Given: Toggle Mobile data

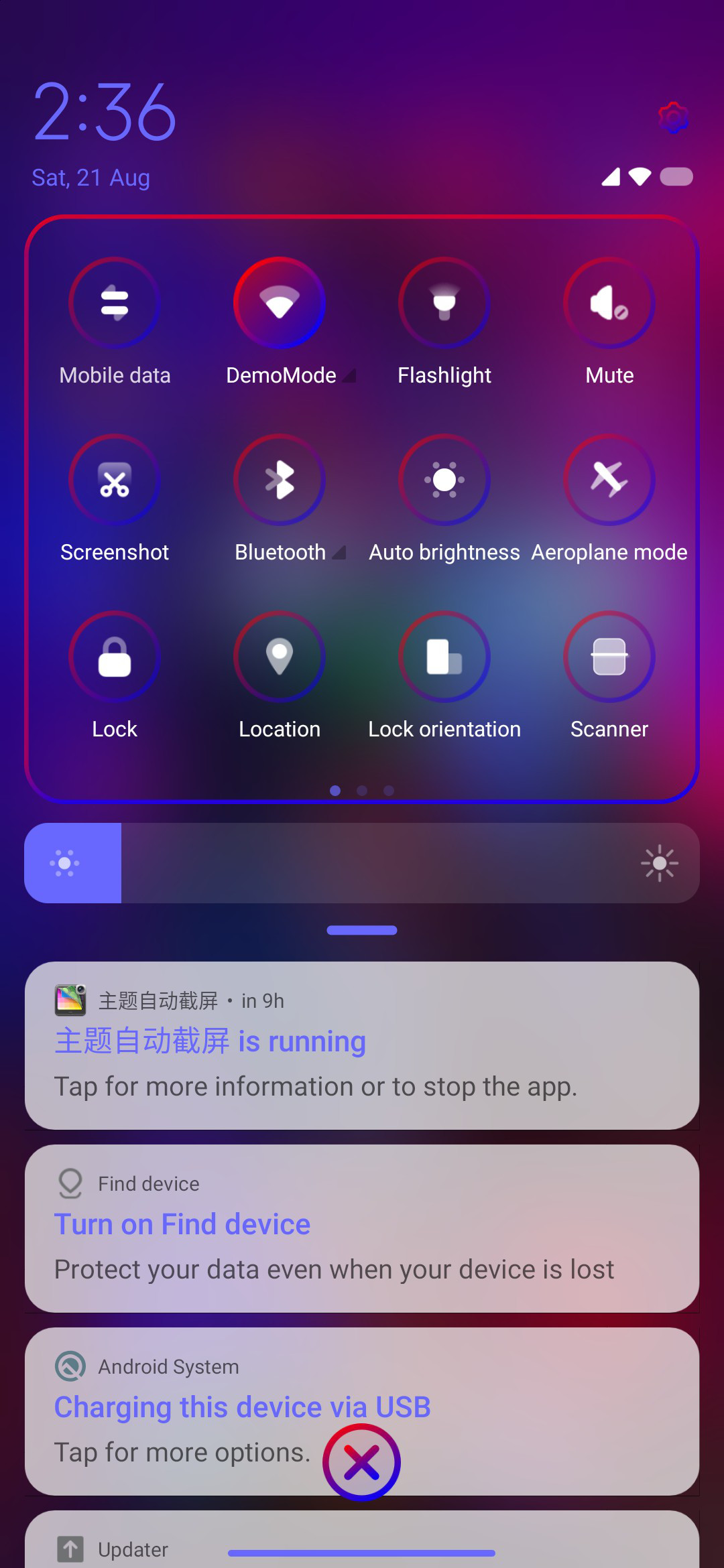Looking at the screenshot, I should [x=115, y=303].
